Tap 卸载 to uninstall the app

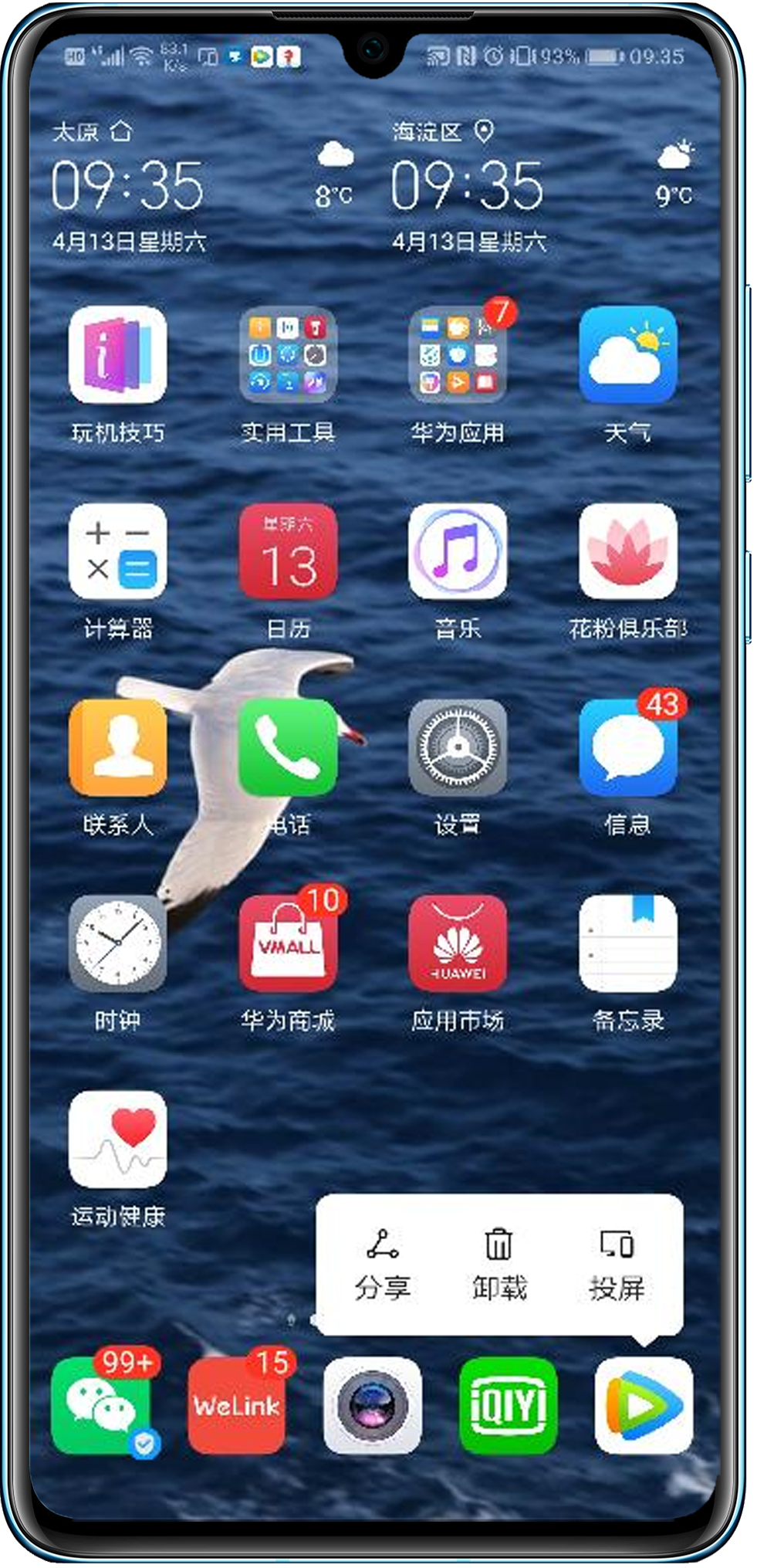(x=499, y=1265)
